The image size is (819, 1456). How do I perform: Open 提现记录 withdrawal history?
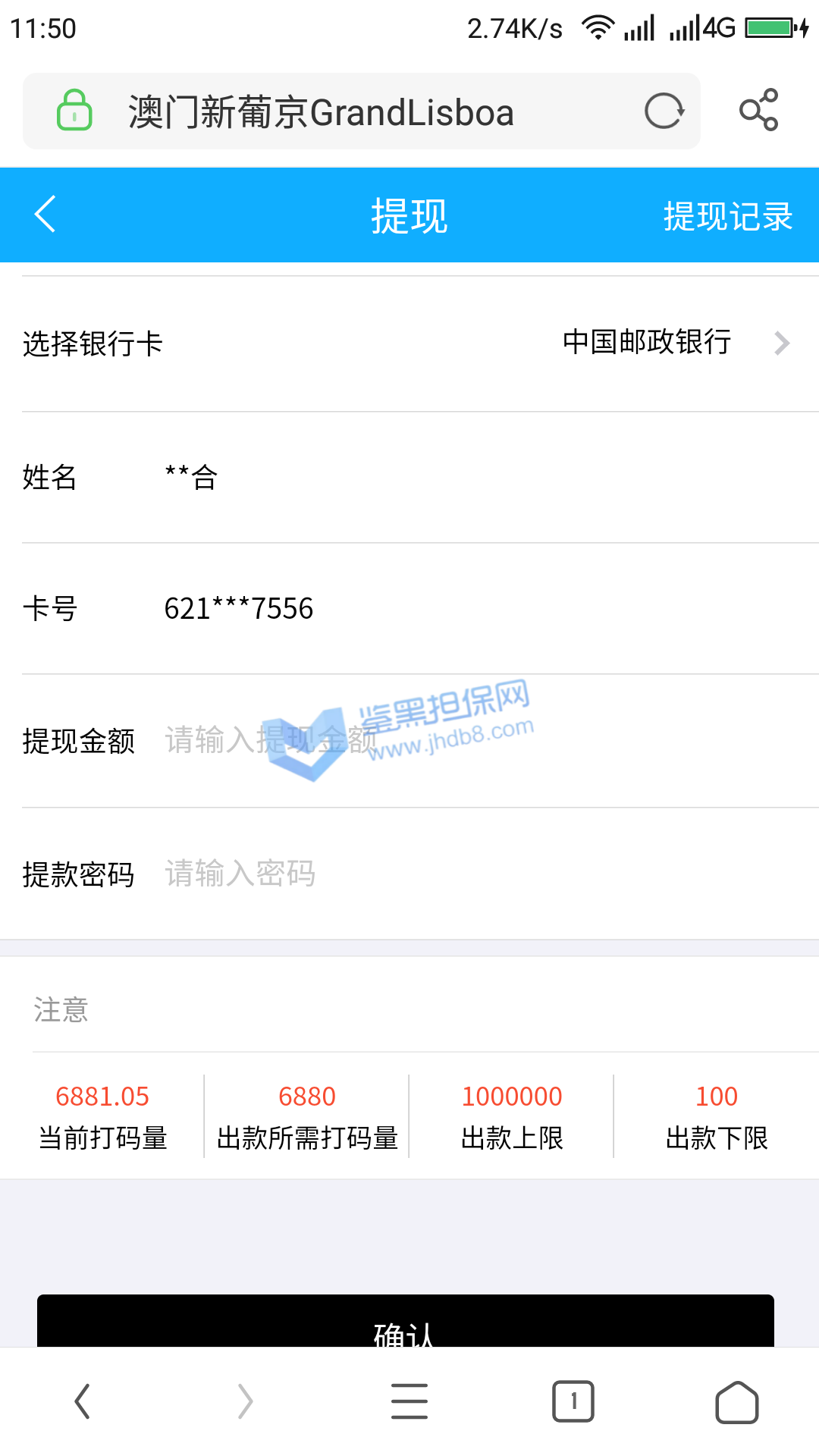pyautogui.click(x=727, y=216)
